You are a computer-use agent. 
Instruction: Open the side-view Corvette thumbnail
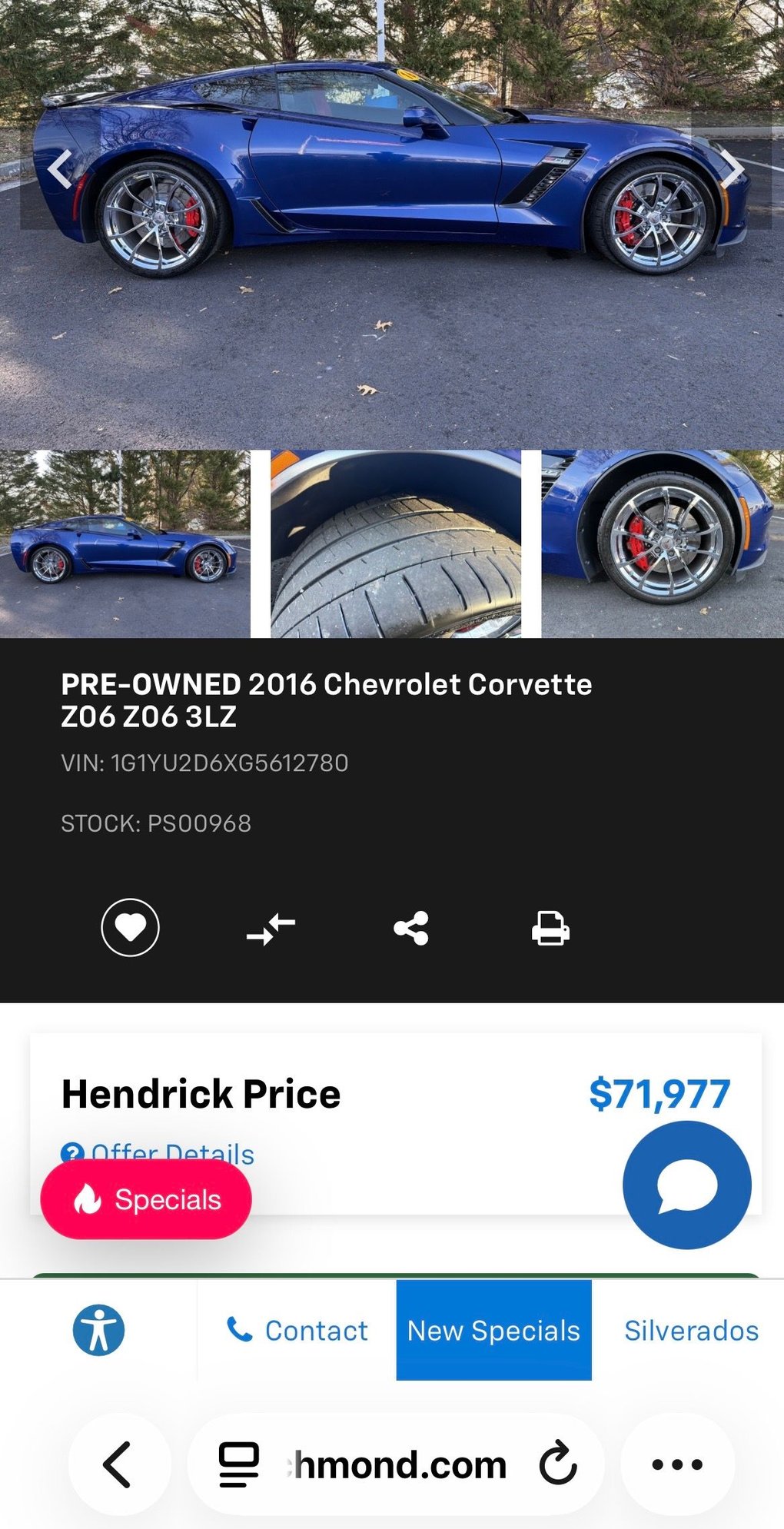coord(125,544)
